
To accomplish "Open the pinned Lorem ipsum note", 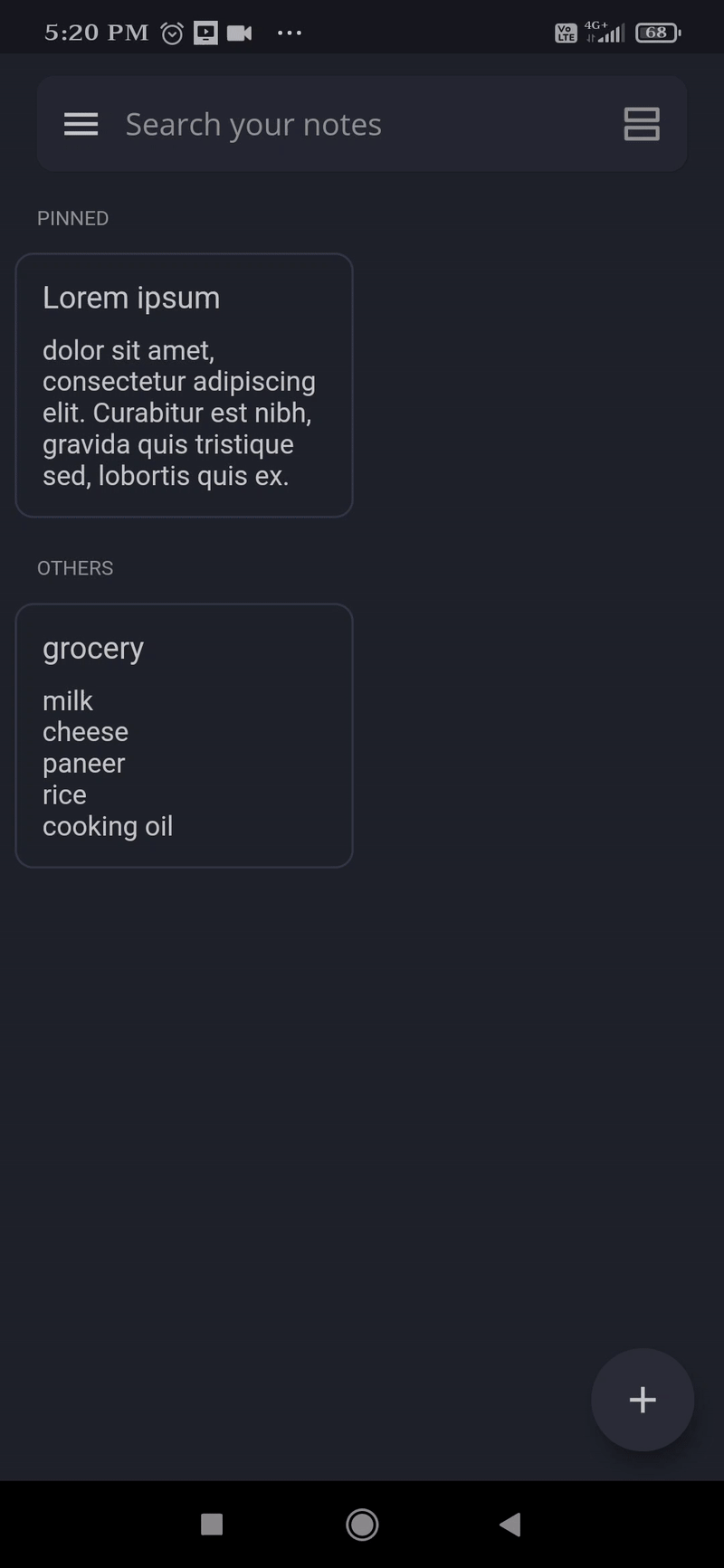I will pos(184,385).
